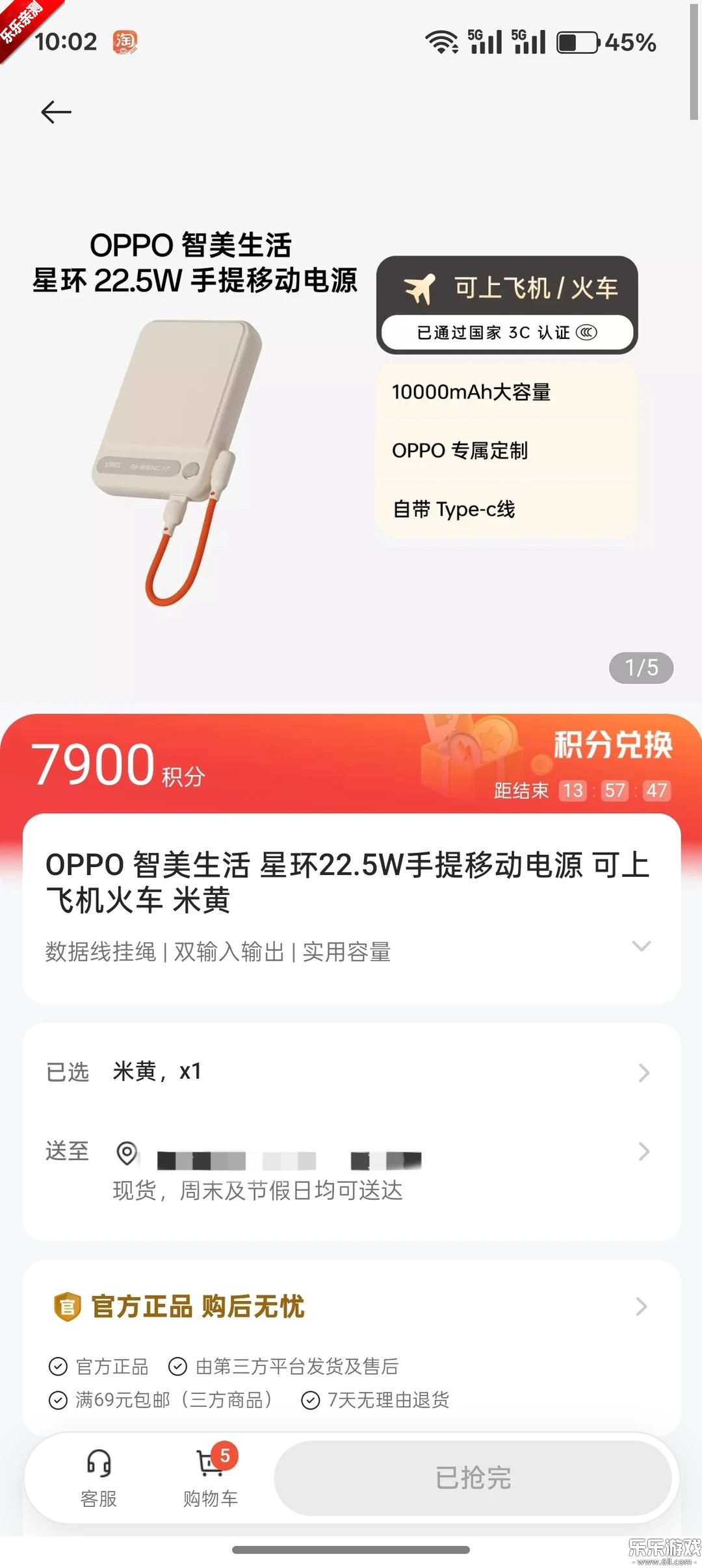This screenshot has width=702, height=1568.
Task: Expand the 送至 delivery address row
Action: tap(642, 1152)
